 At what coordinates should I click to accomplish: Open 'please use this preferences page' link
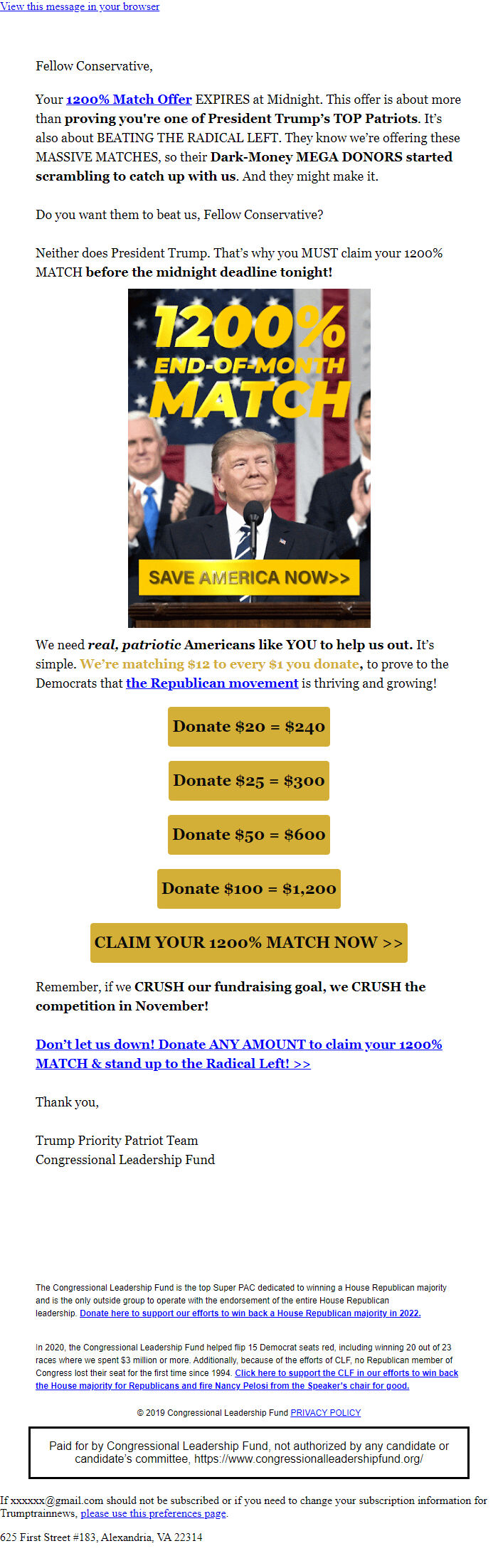(x=153, y=1513)
